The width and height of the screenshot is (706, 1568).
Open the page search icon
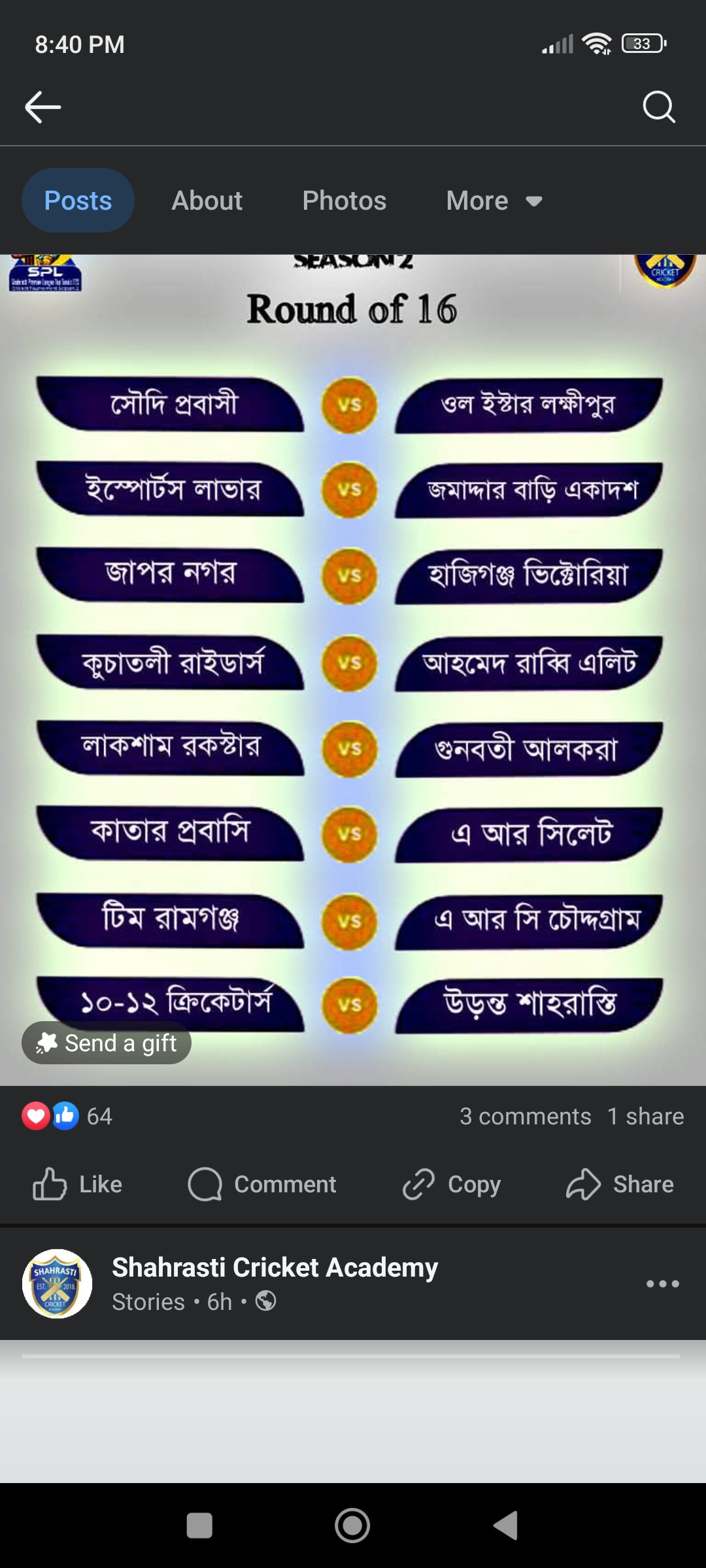point(658,107)
